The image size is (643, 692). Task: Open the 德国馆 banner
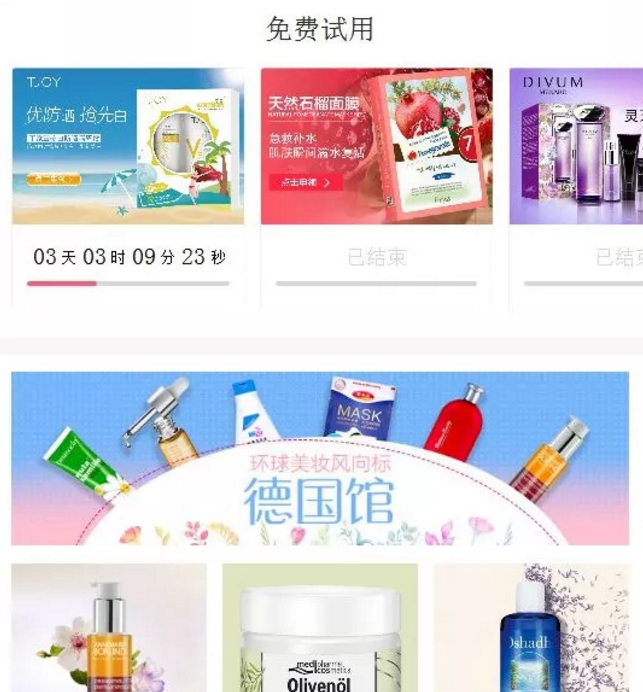[x=320, y=458]
